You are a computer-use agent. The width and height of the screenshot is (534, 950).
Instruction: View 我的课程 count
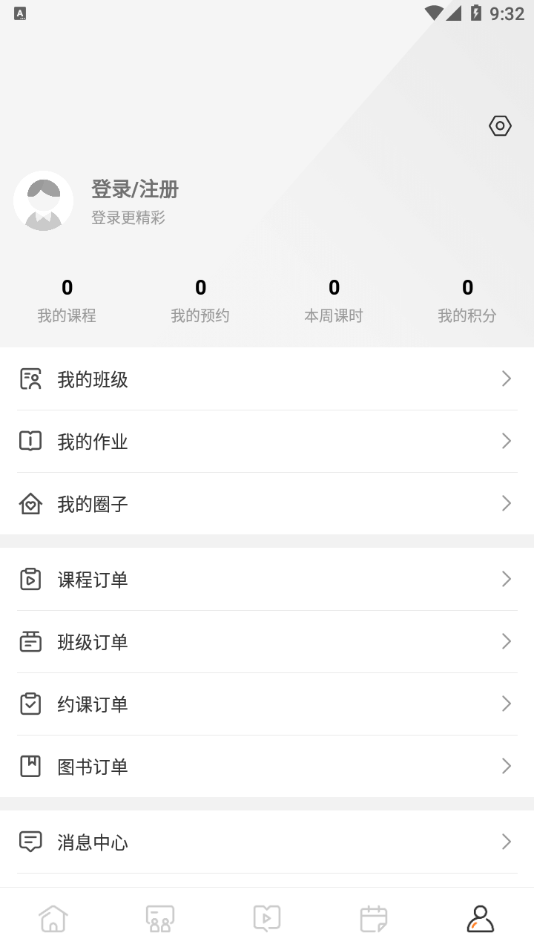(x=67, y=301)
